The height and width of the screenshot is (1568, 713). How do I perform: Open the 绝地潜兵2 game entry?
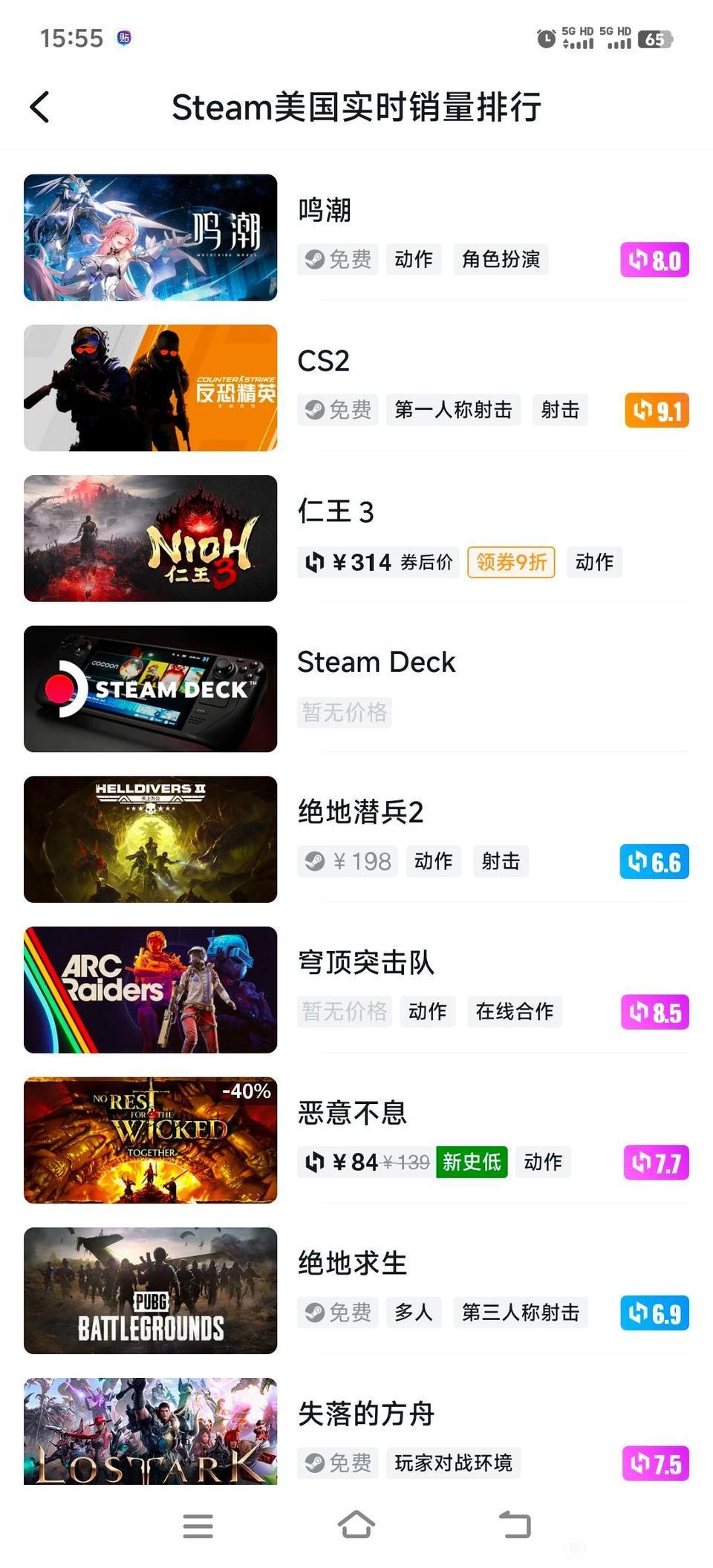[x=361, y=812]
